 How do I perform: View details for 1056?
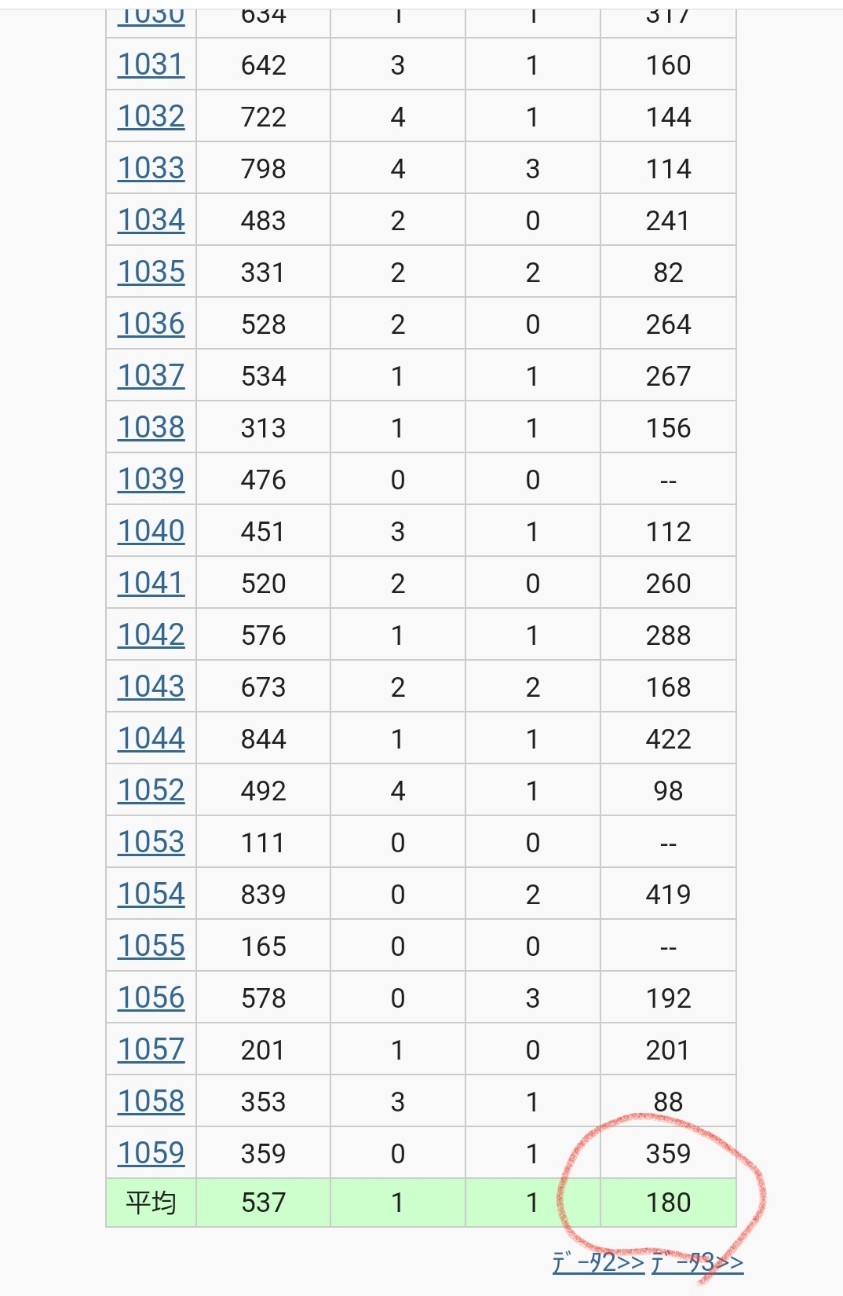(151, 998)
